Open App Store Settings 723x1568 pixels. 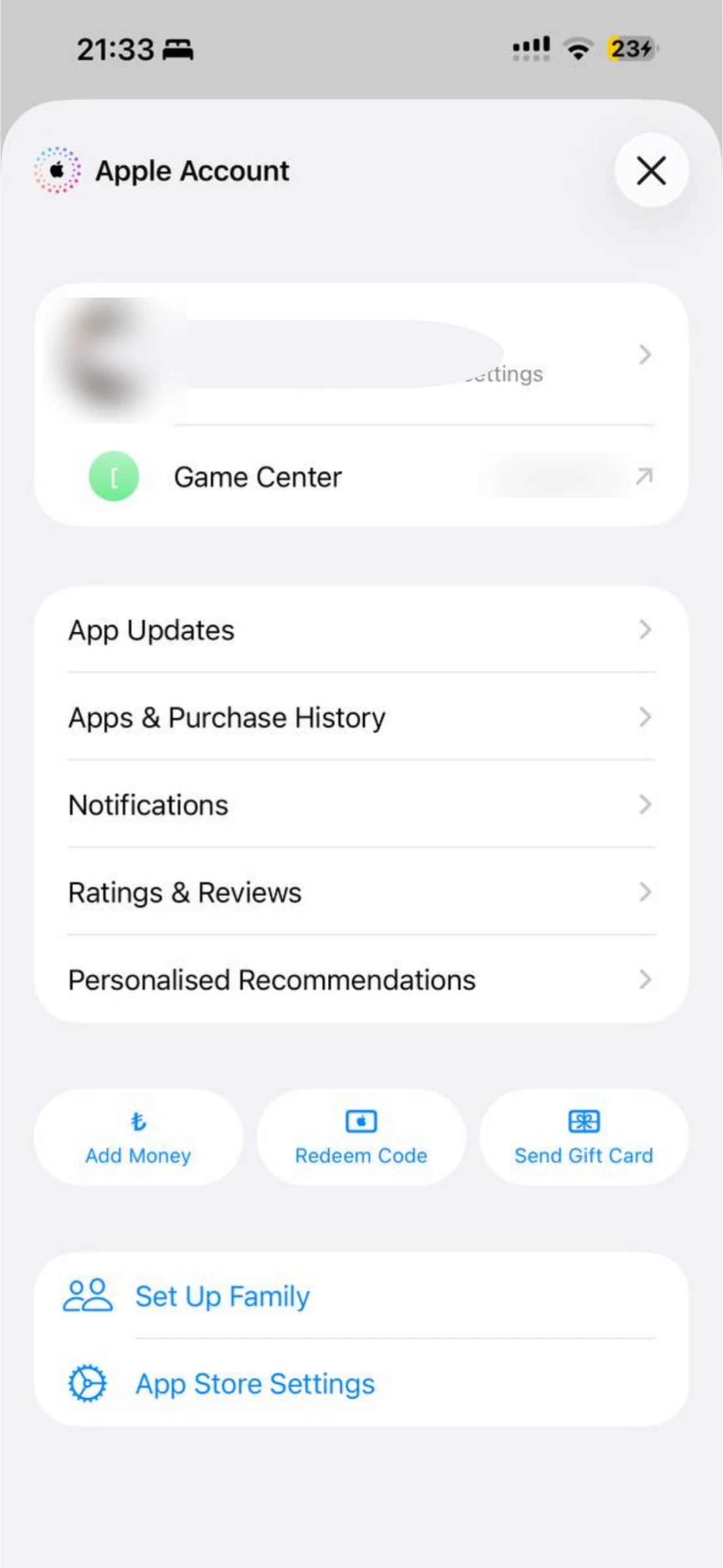pos(361,1383)
